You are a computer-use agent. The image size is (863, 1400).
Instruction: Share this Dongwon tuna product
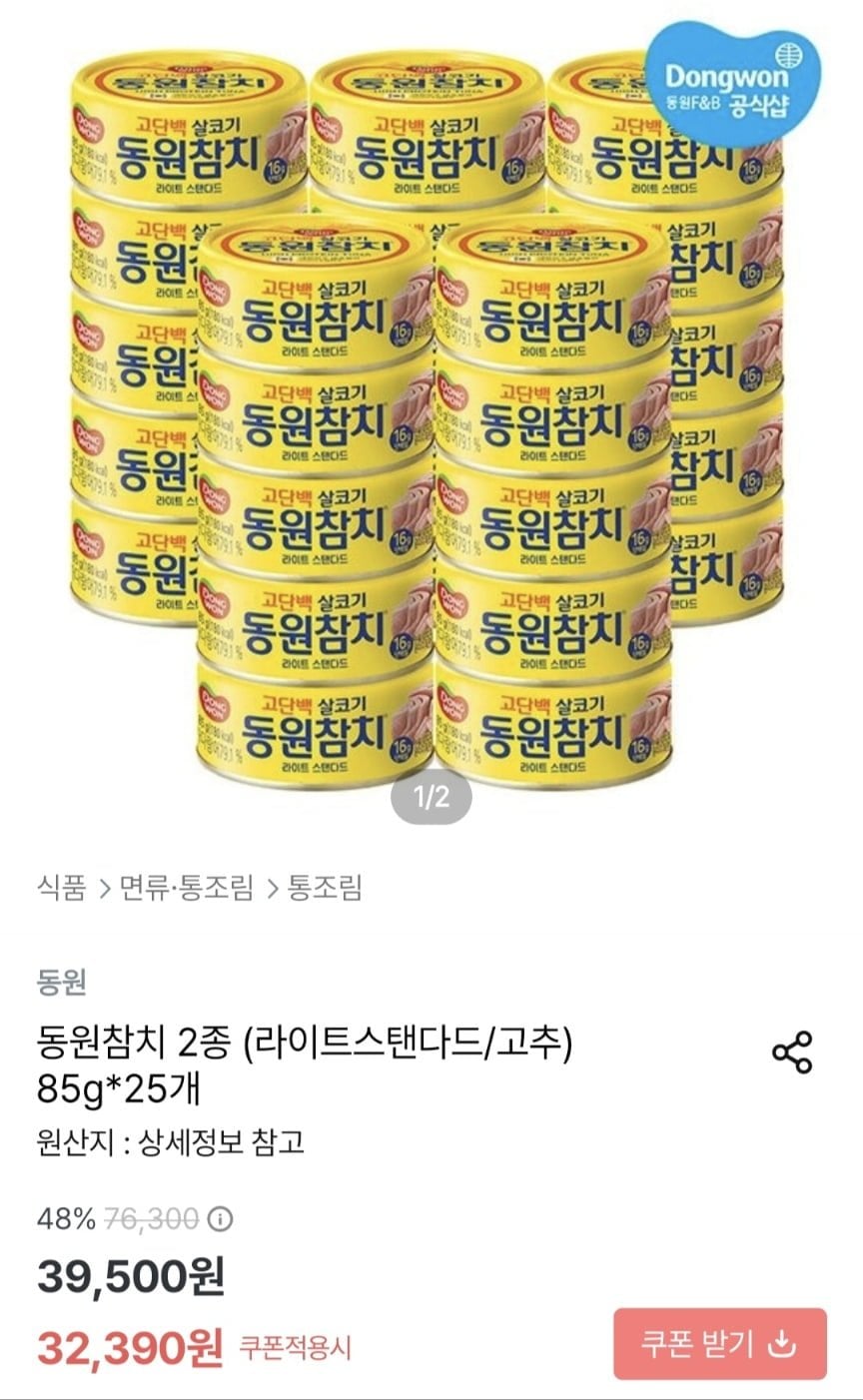point(792,1053)
